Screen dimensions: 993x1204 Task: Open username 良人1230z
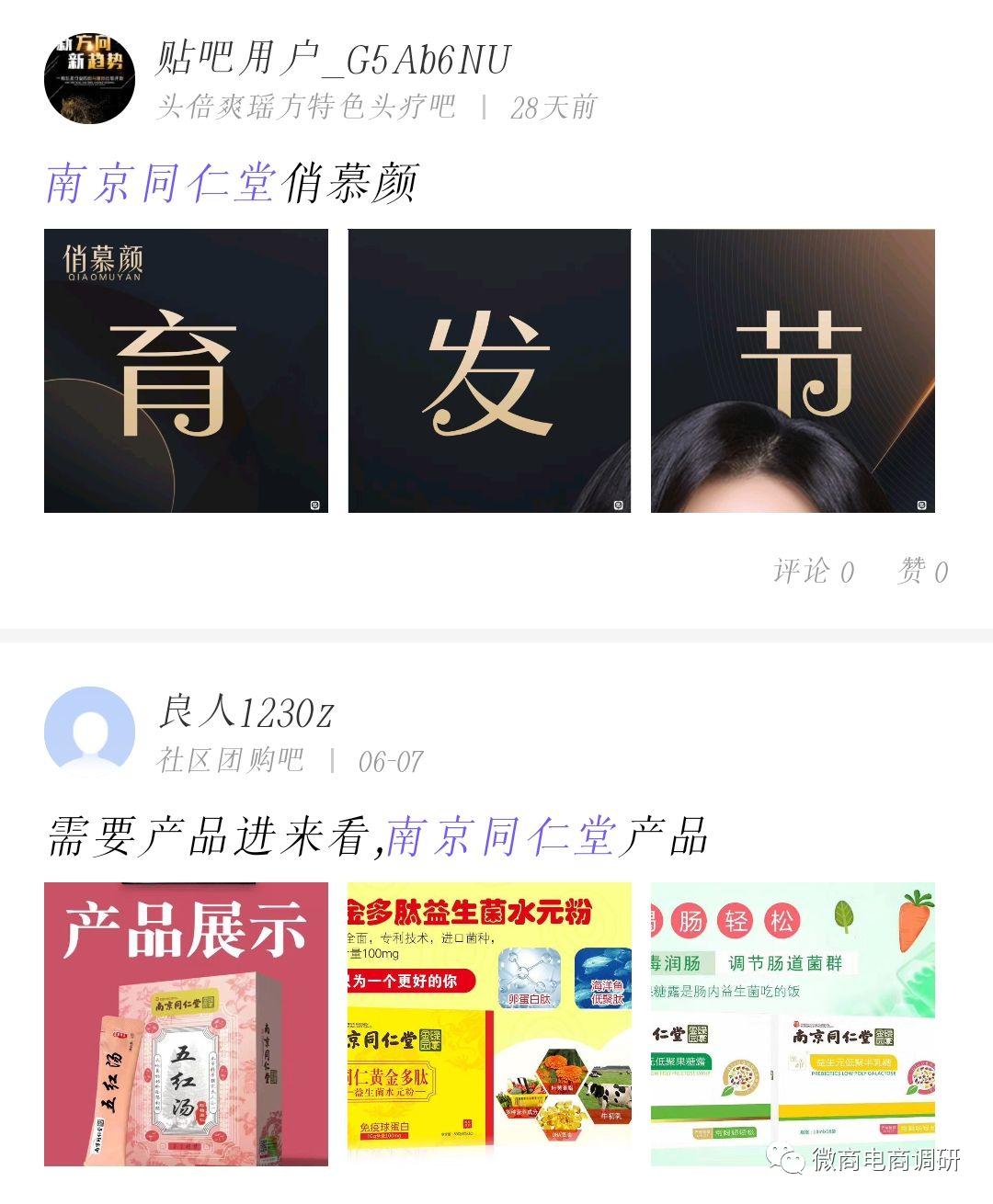coord(245,712)
